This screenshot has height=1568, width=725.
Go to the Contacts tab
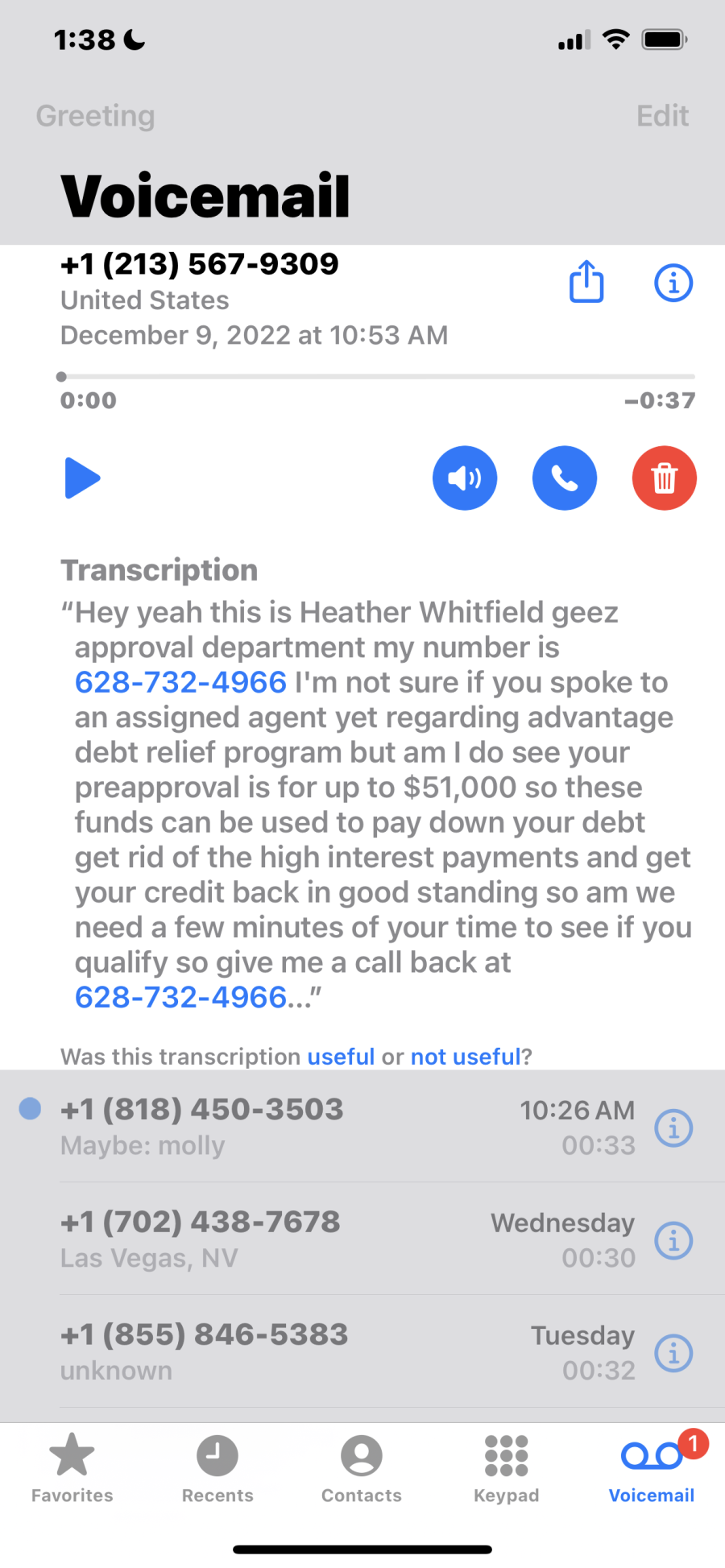coord(362,1469)
